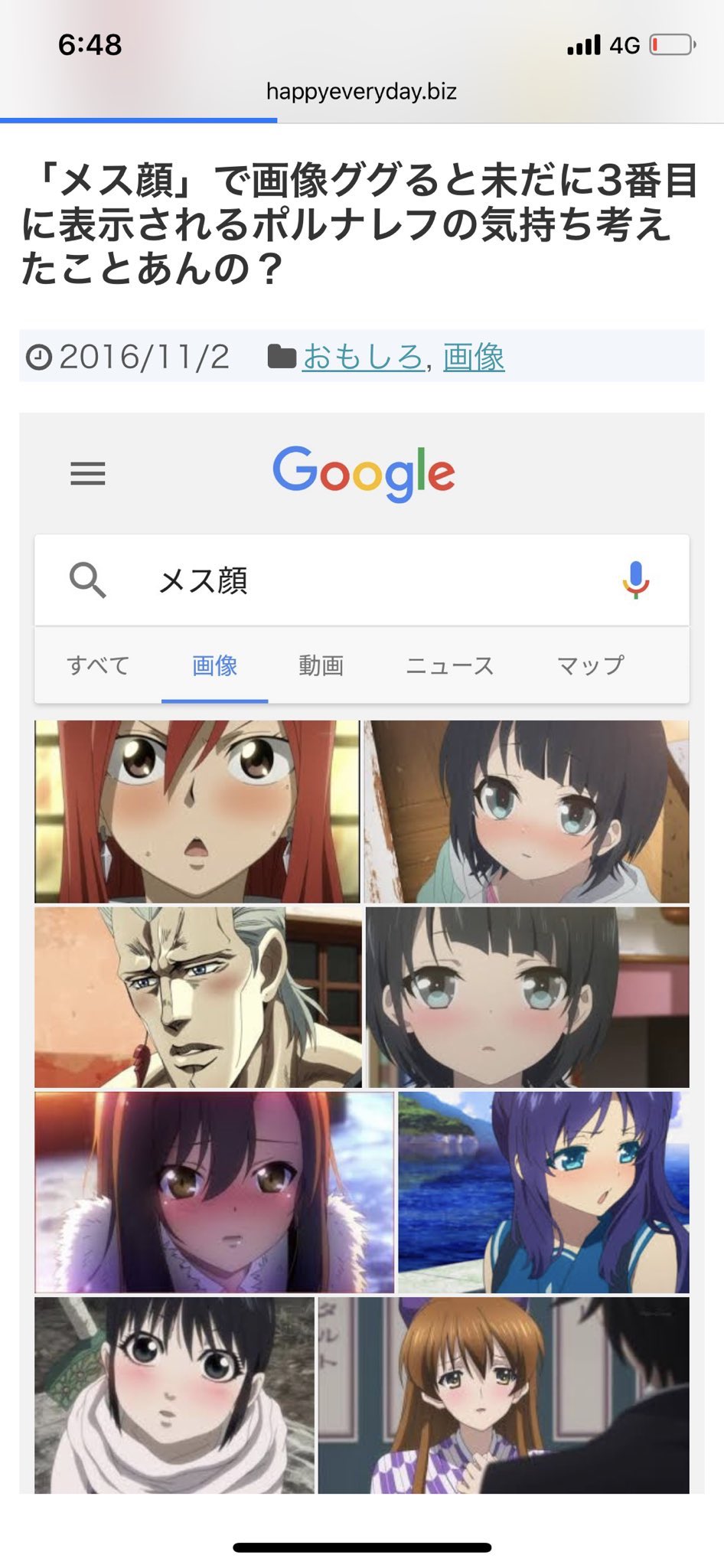The width and height of the screenshot is (724, 1568).
Task: Tap the happyeveryday.biz address bar
Action: coord(361,92)
